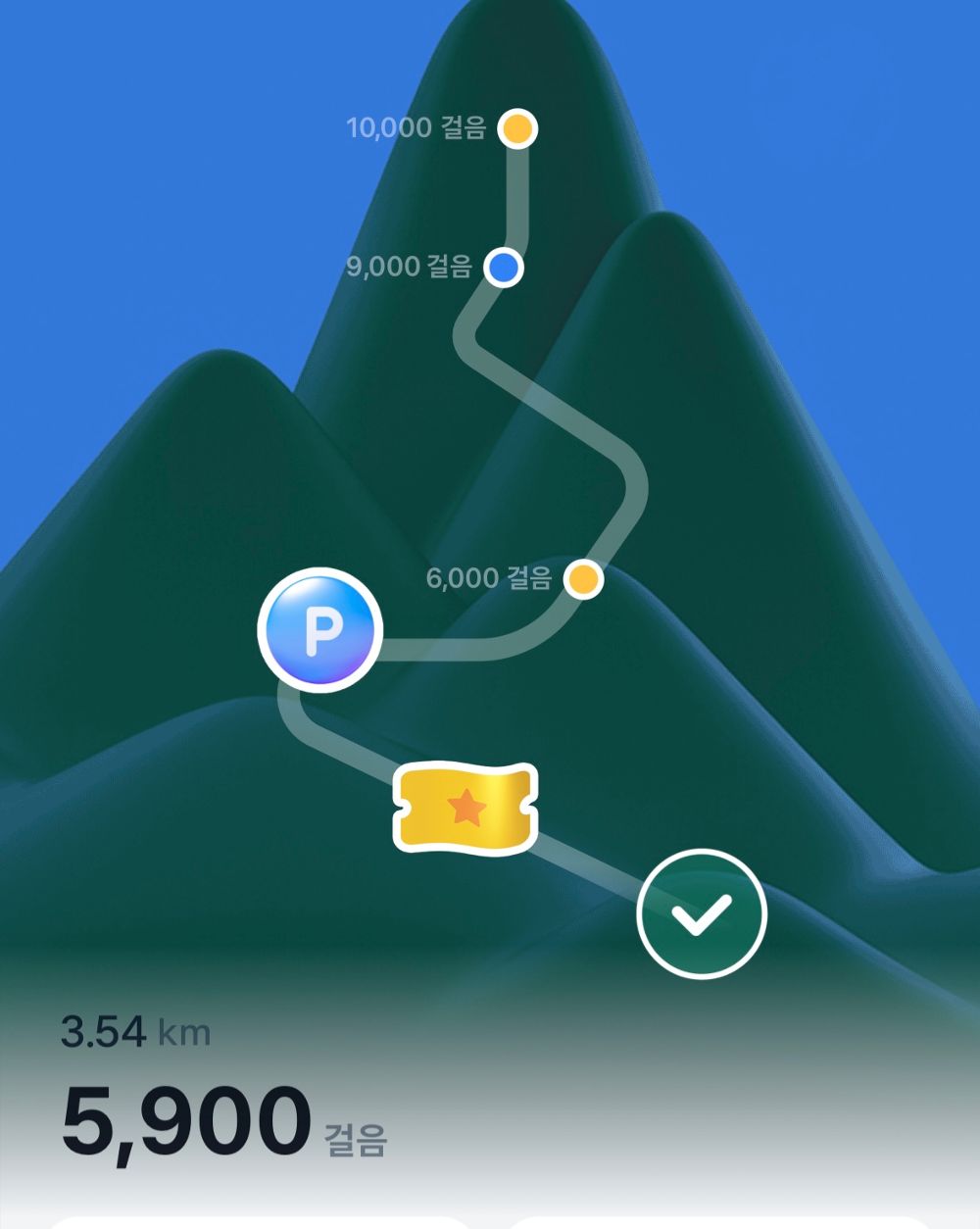The image size is (980, 1229).
Task: Open the completed checkmark milestone
Action: pyautogui.click(x=701, y=913)
